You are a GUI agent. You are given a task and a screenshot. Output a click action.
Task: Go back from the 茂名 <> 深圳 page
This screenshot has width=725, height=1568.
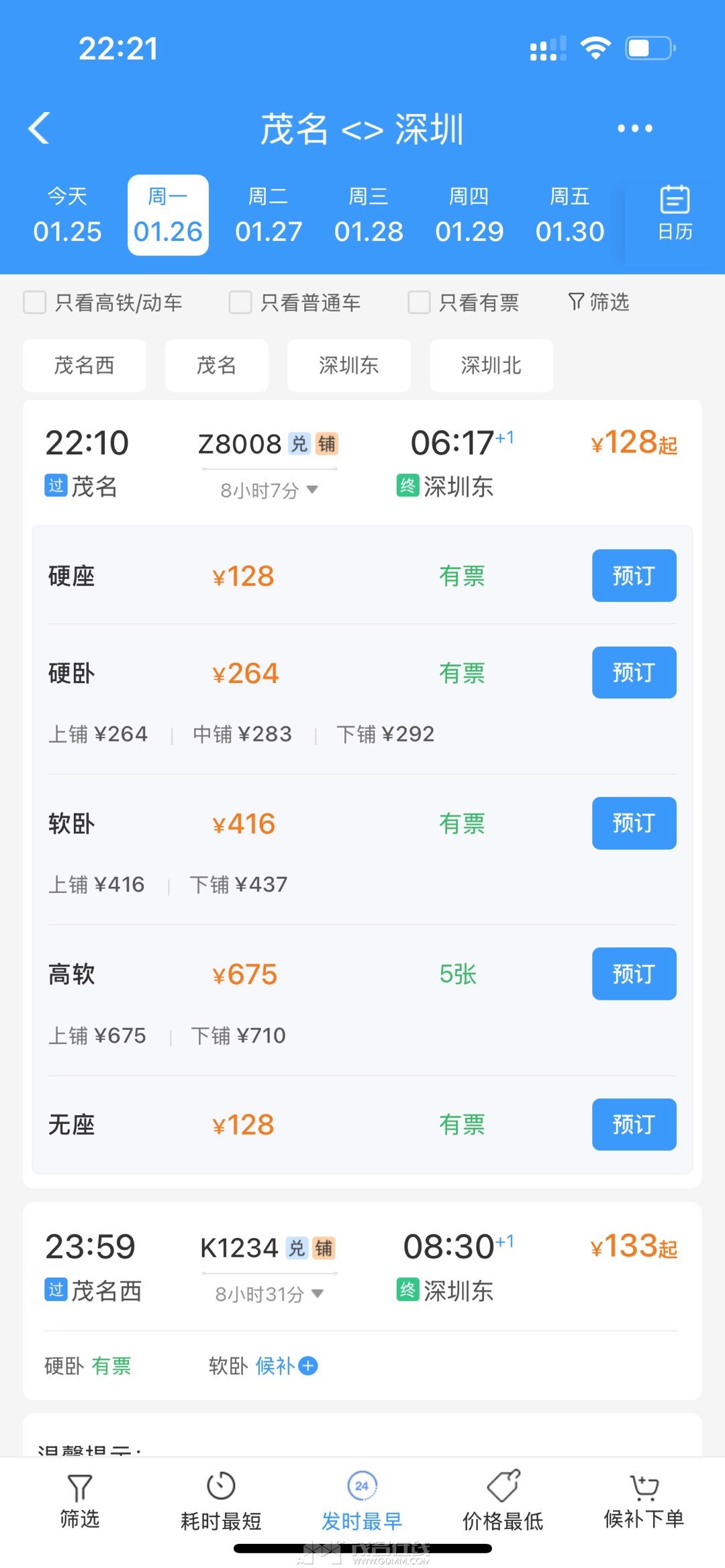[40, 128]
